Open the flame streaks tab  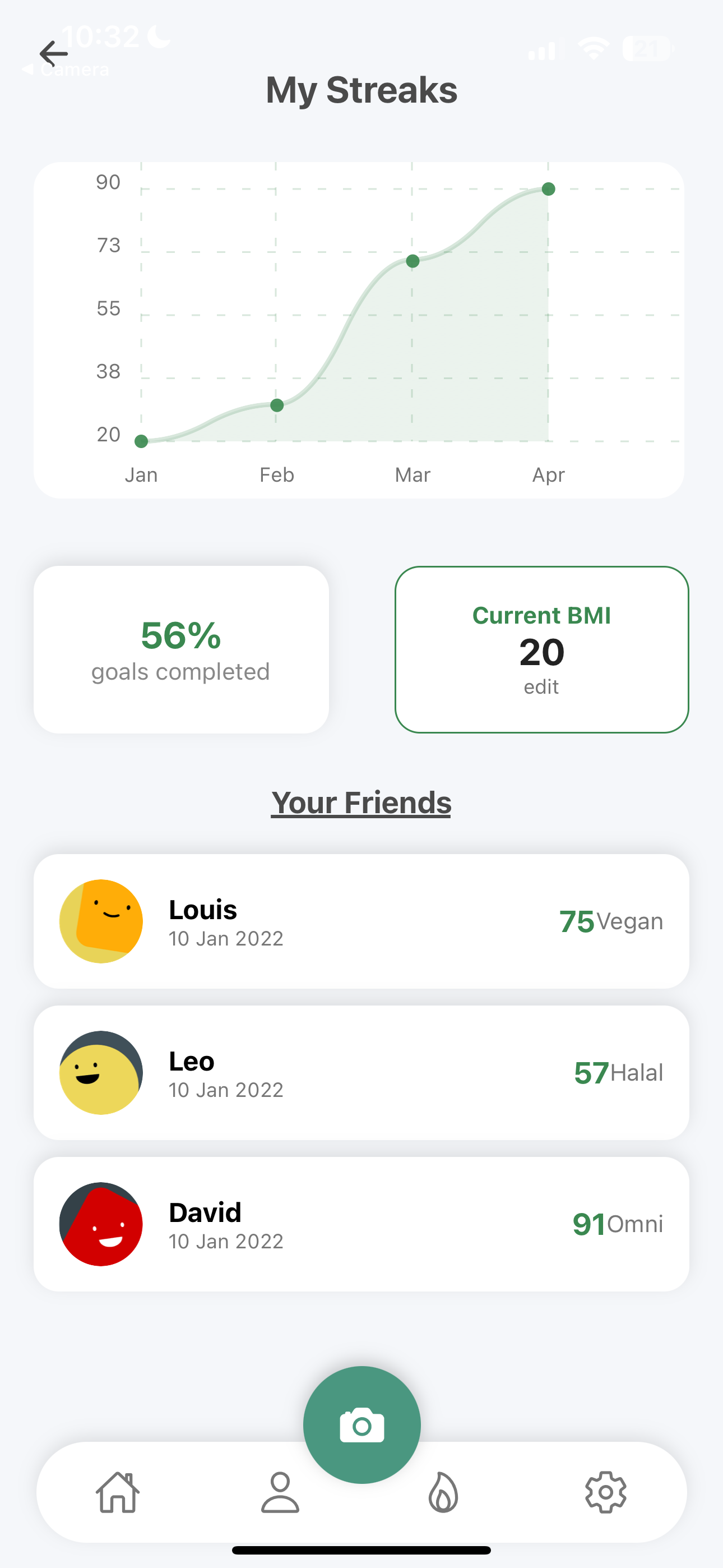pyautogui.click(x=443, y=1492)
